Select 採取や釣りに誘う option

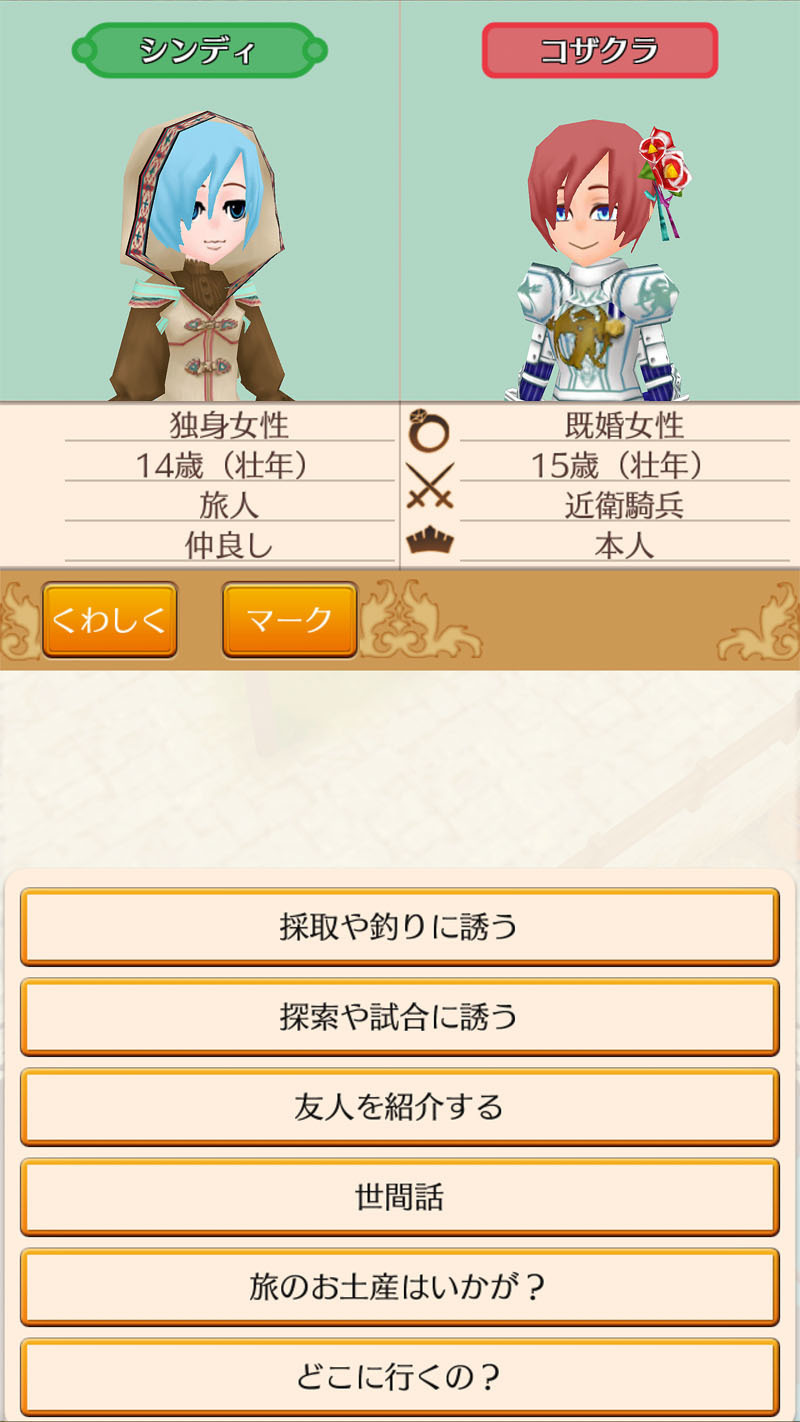(x=399, y=927)
